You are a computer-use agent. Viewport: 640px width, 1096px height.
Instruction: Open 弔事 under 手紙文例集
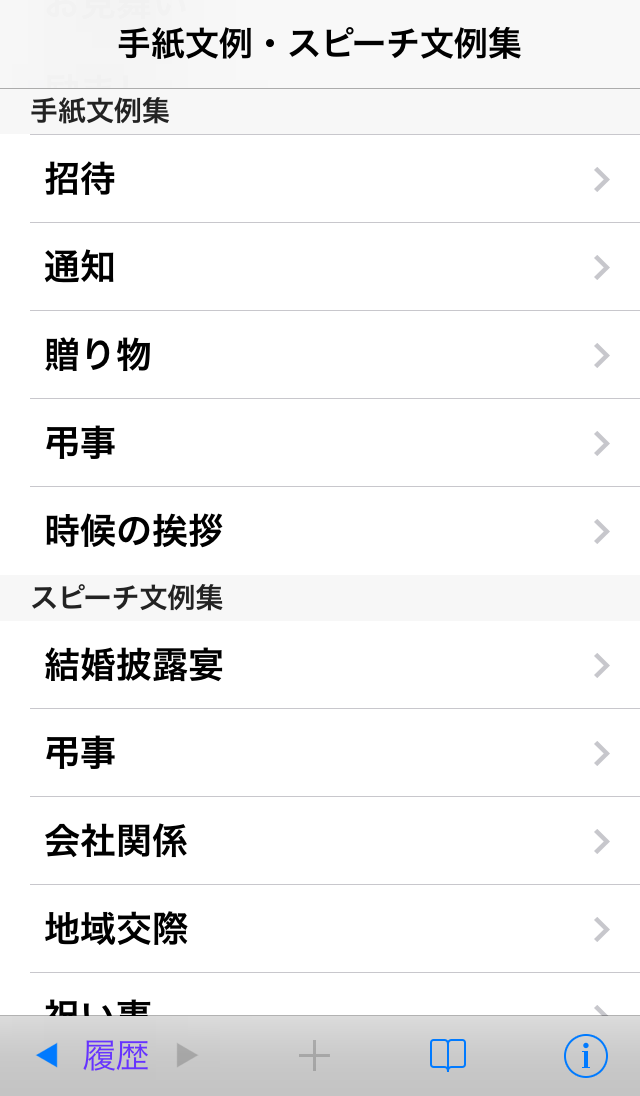click(x=320, y=443)
